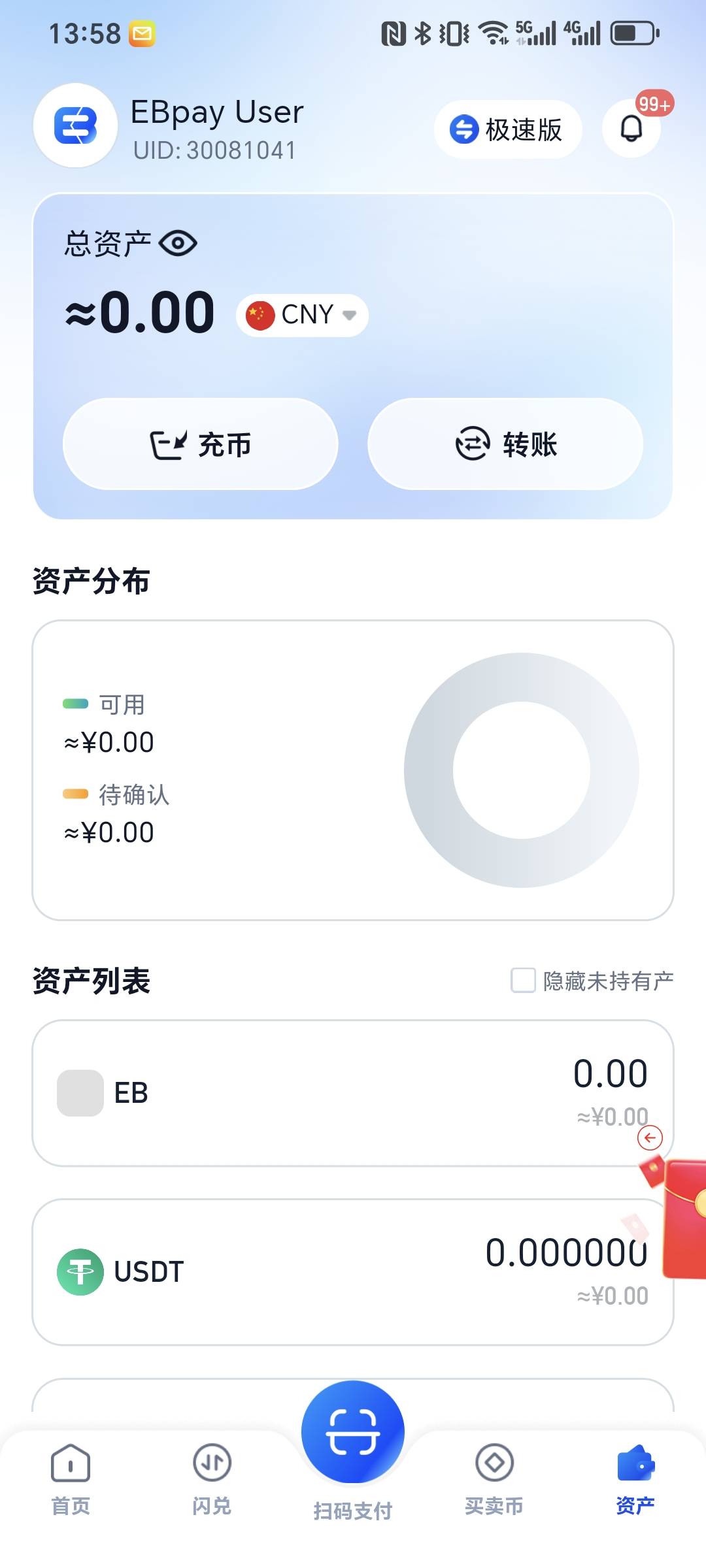Tap the 充币 deposit button

tap(201, 444)
